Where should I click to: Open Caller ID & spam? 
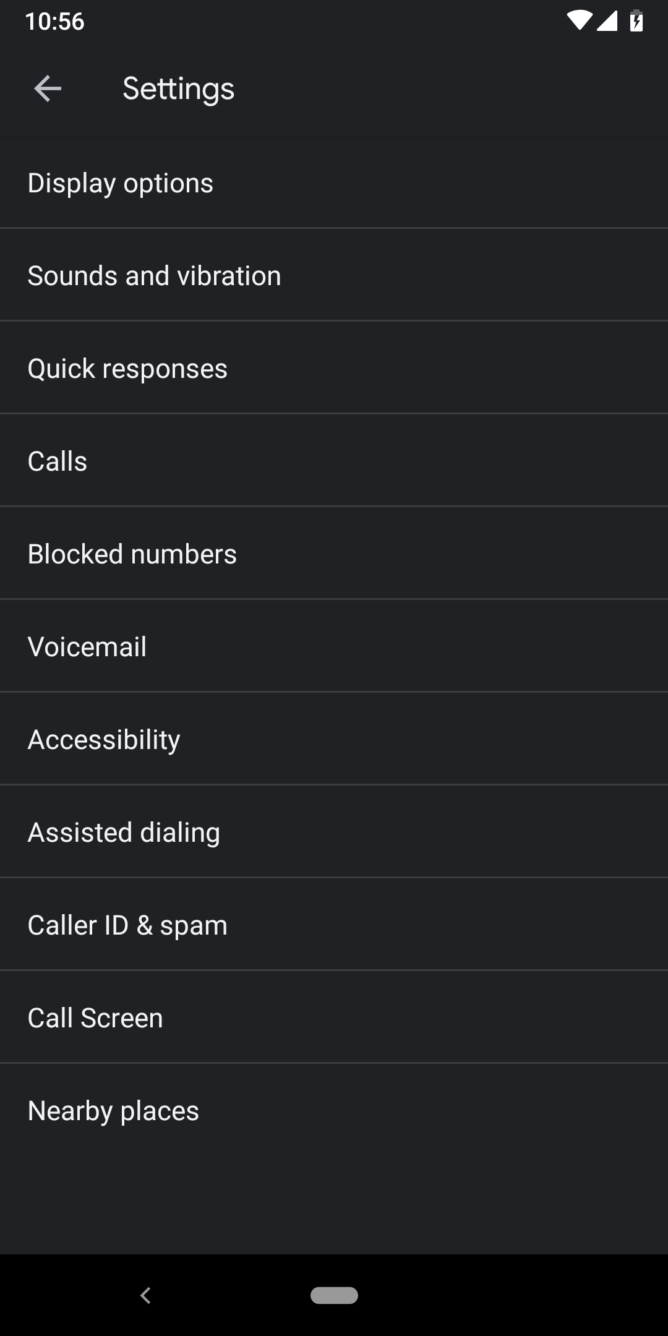[334, 925]
